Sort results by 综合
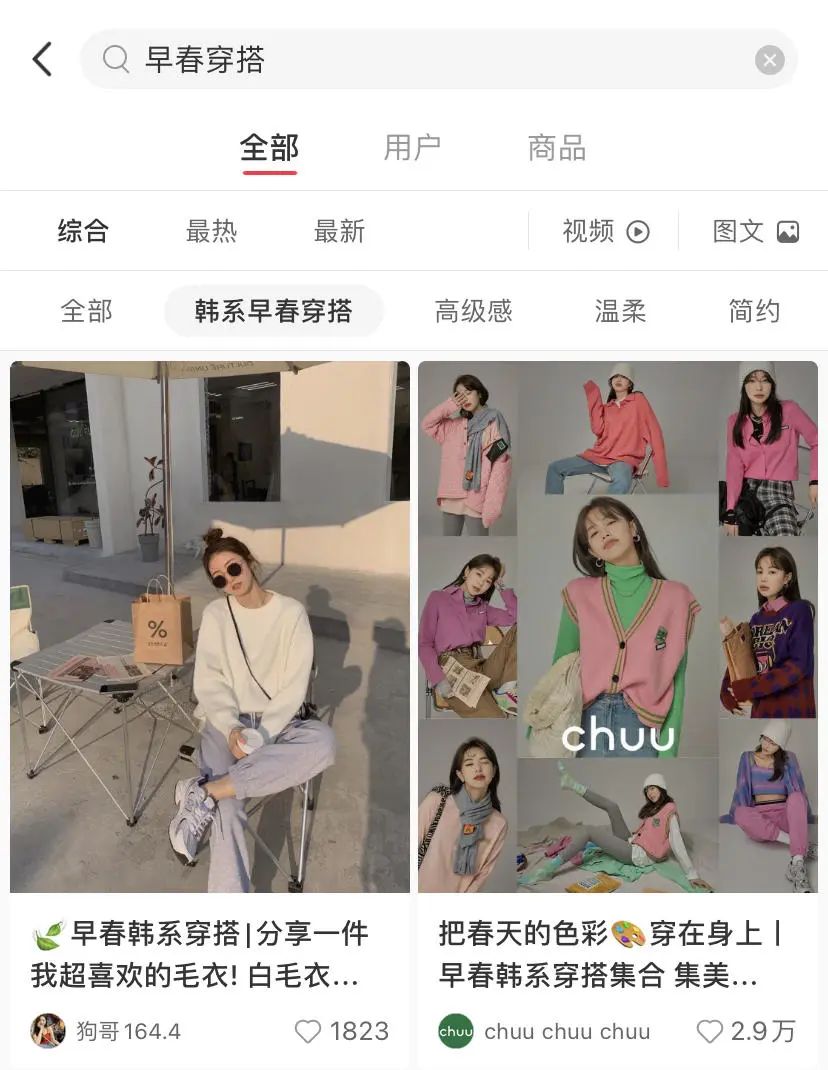Screen dimensions: 828x1070 [83, 231]
